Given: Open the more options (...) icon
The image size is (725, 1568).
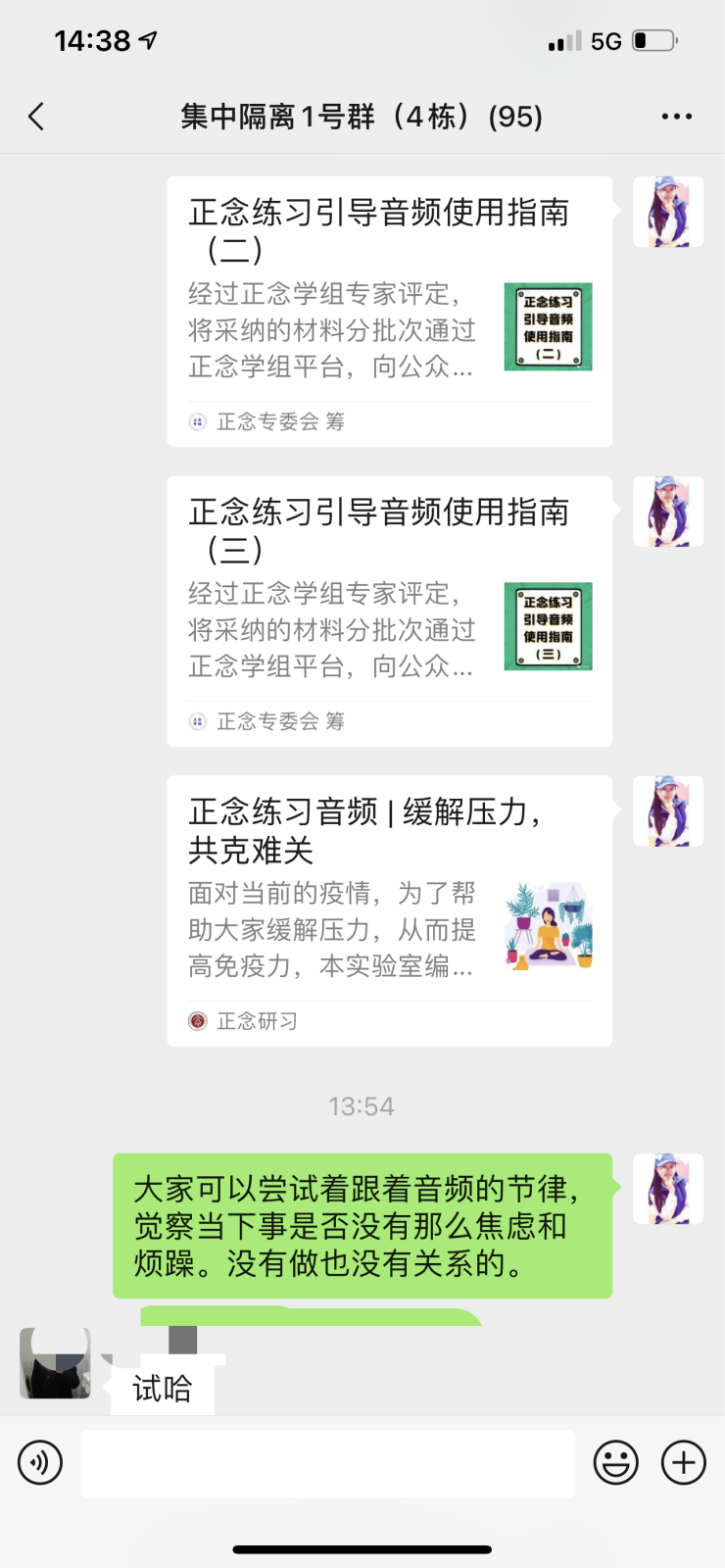Looking at the screenshot, I should point(676,116).
